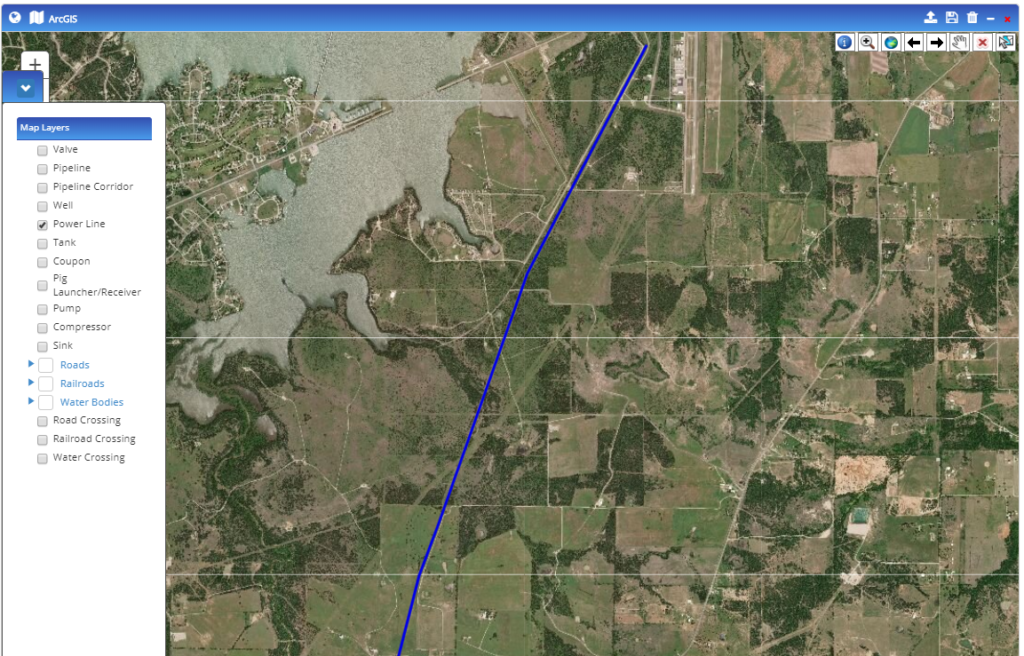This screenshot has width=1024, height=656.
Task: Activate the magnifier zoom-in tool
Action: [867, 42]
